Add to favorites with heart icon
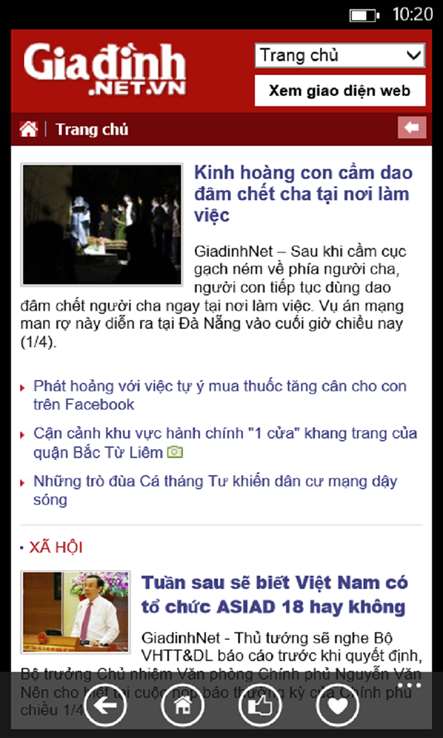 click(x=338, y=705)
